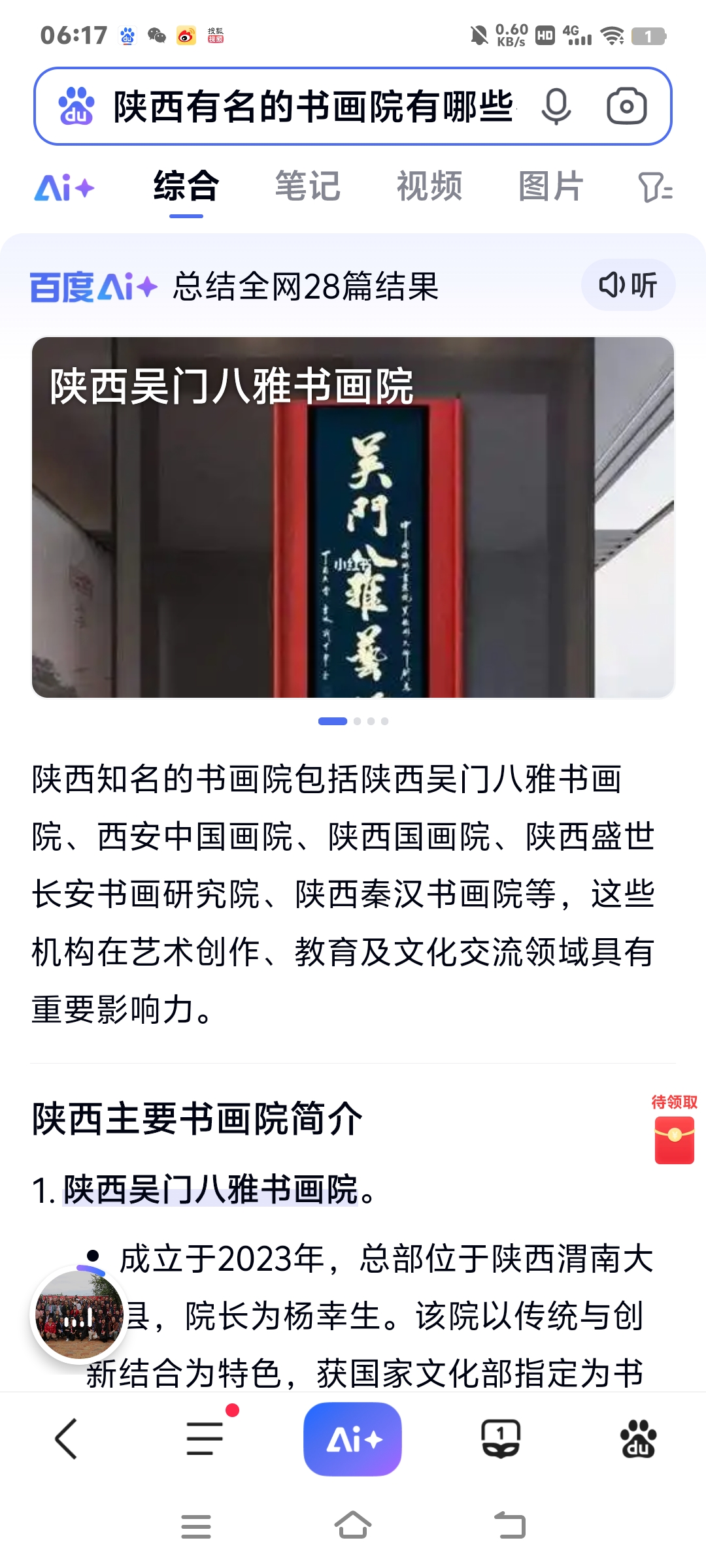Open the Ai+ tab at top

pos(64,188)
